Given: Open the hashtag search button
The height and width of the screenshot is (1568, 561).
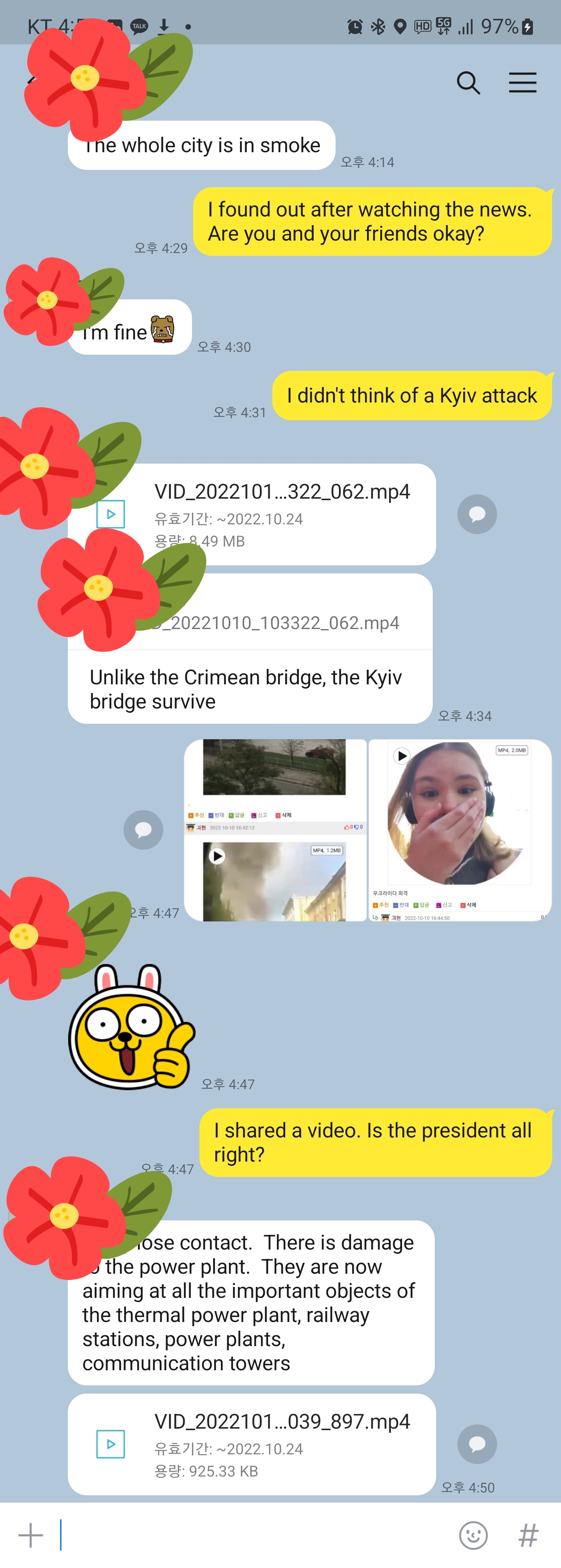Looking at the screenshot, I should tap(528, 1535).
